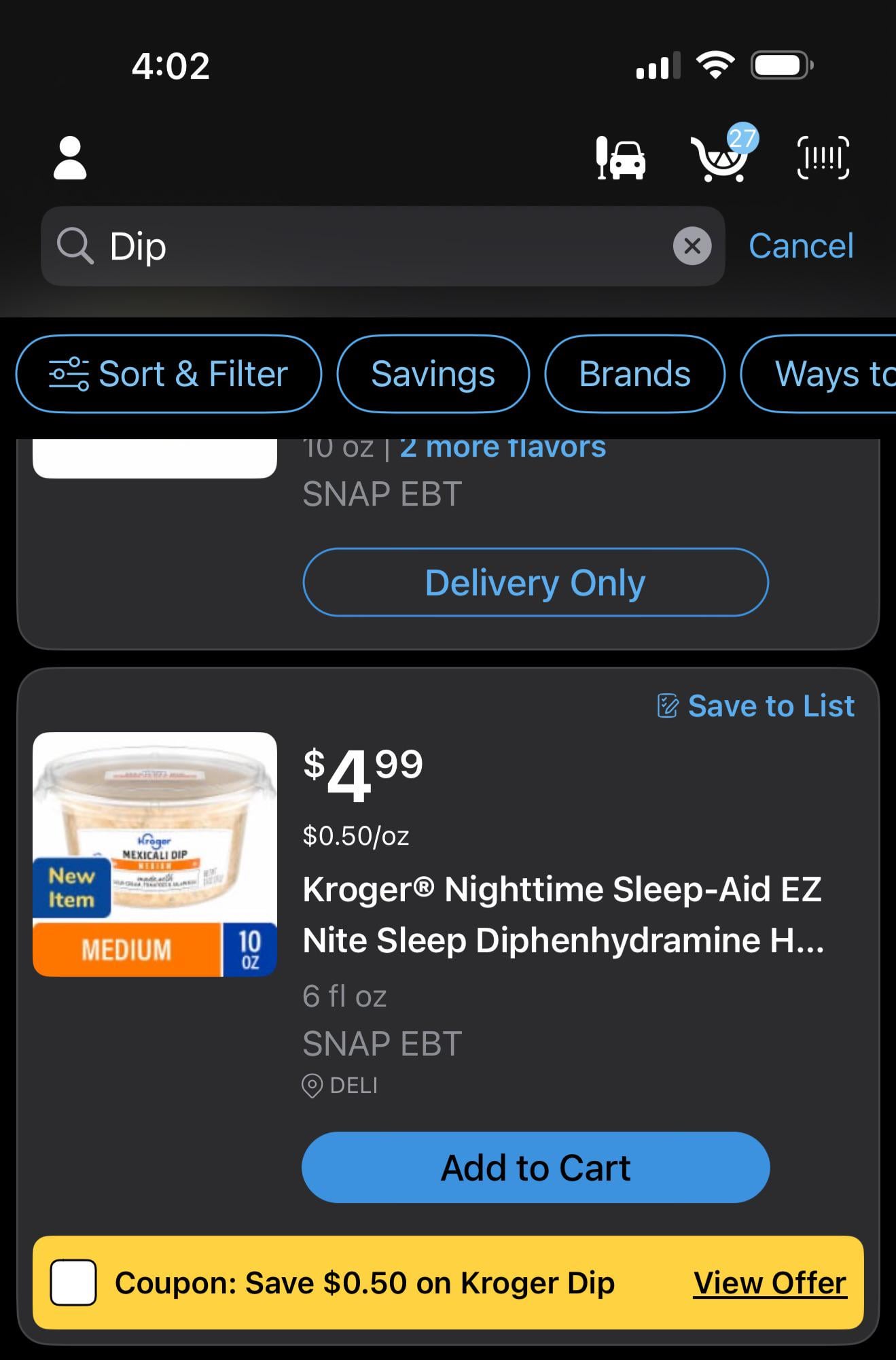896x1360 pixels.
Task: Open Sort & Filter options
Action: point(168,374)
